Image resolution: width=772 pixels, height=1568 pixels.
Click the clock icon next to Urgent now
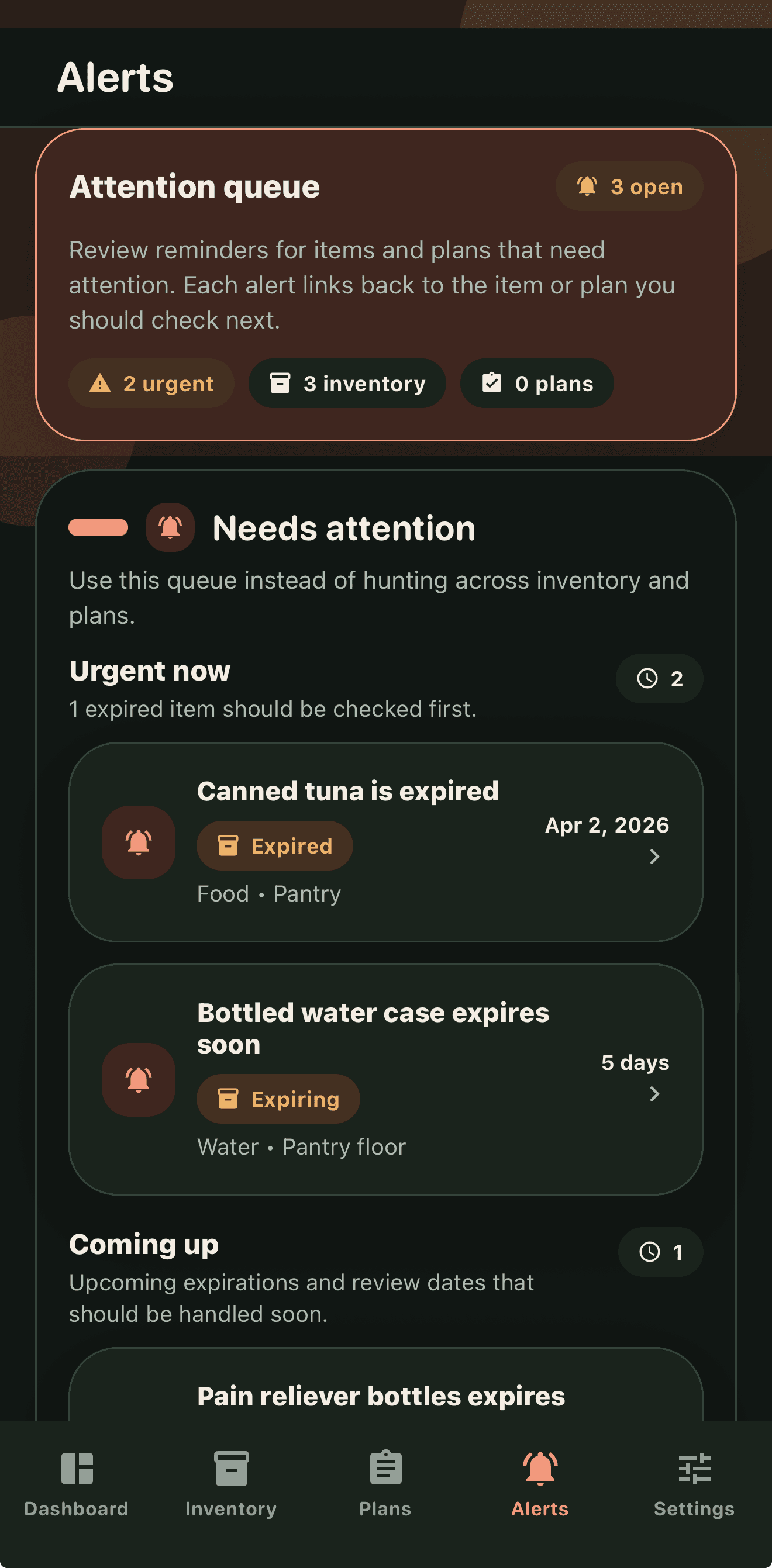(647, 679)
